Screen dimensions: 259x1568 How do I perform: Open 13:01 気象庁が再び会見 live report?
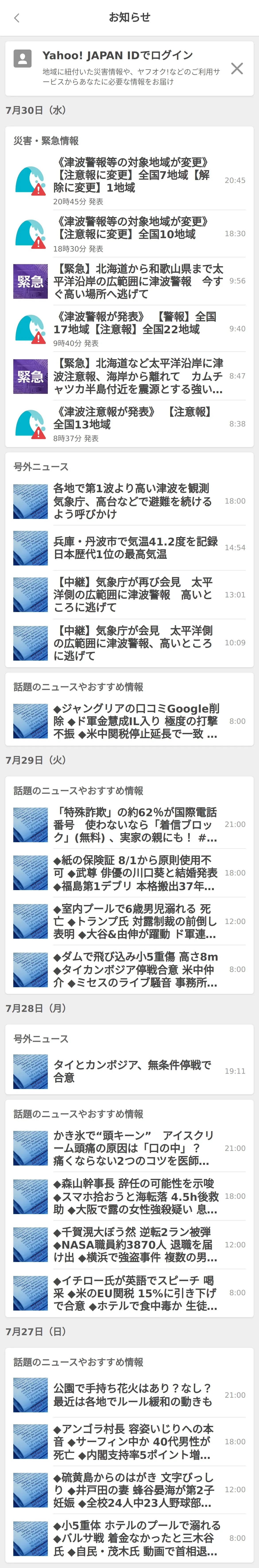[134, 595]
